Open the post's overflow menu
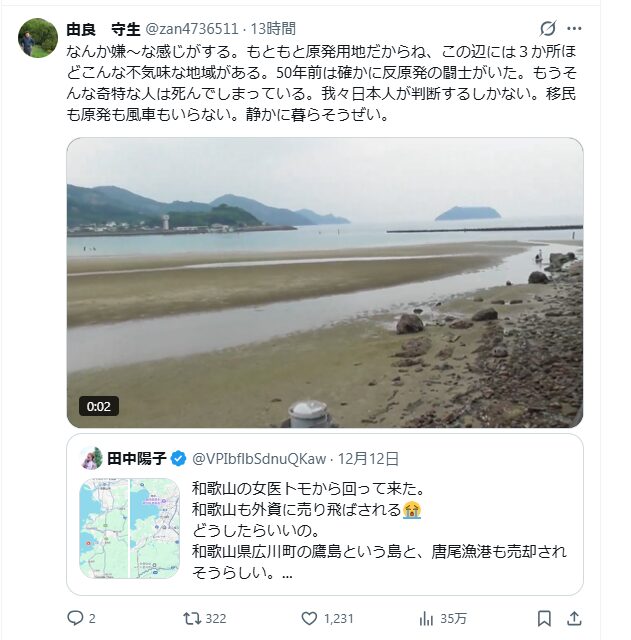 click(x=574, y=28)
